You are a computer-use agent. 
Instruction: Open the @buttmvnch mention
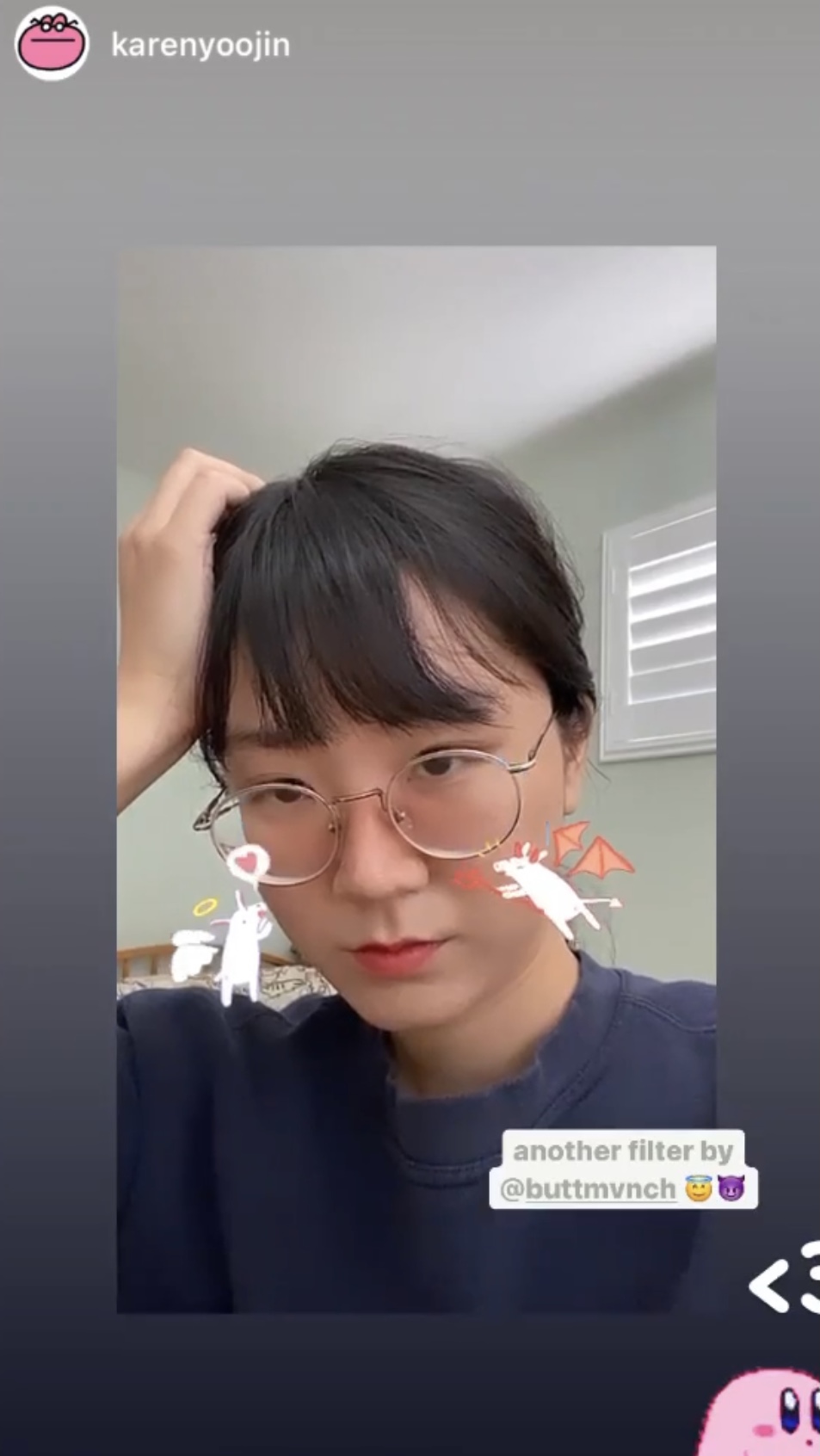click(589, 1189)
